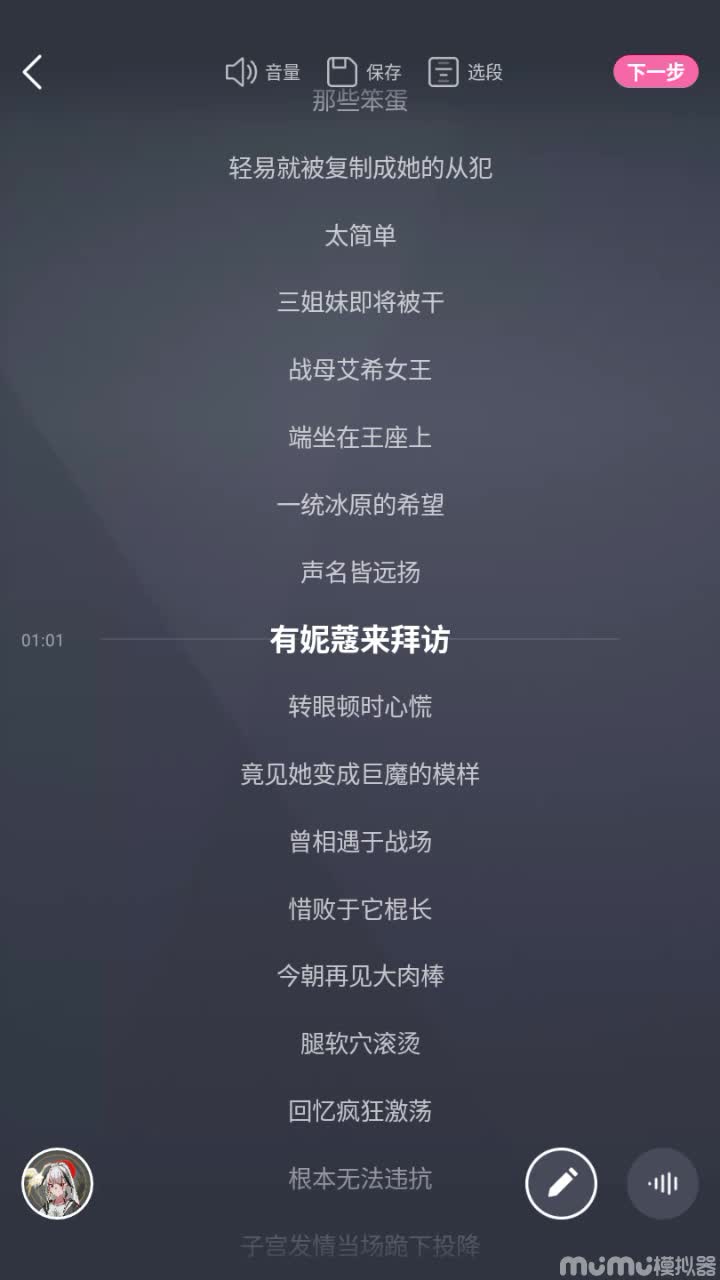Viewport: 720px width, 1280px height.
Task: Tap the pencil edit button
Action: [561, 1183]
